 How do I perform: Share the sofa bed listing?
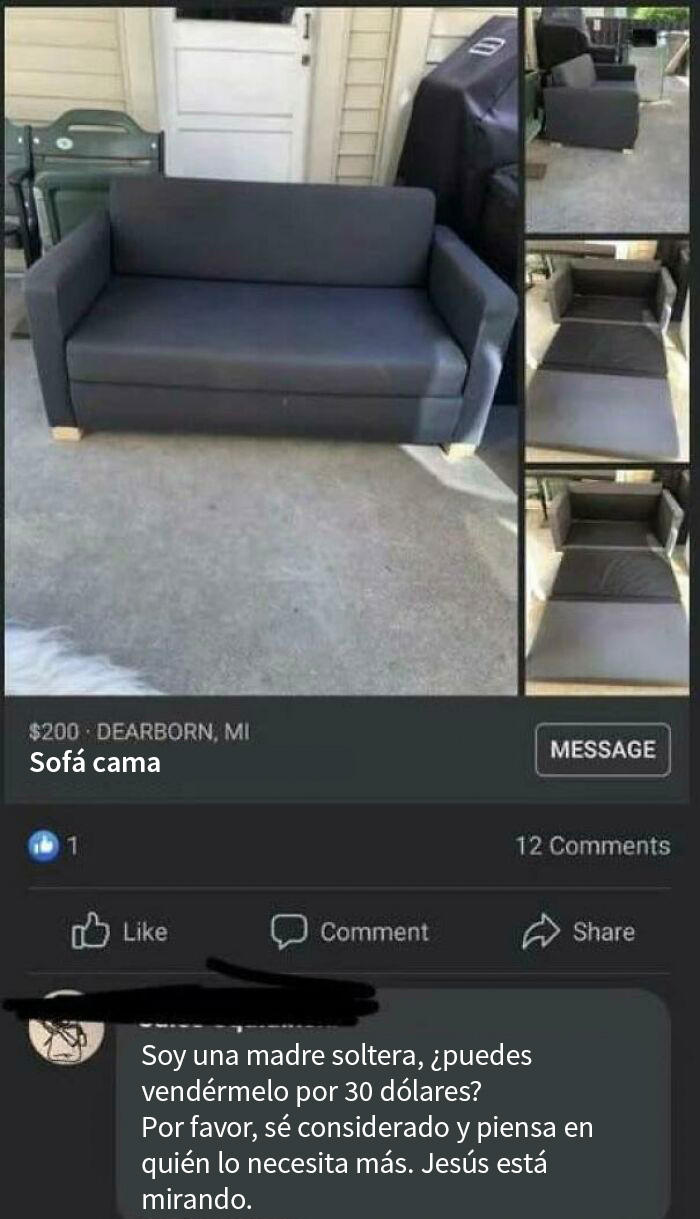coord(579,932)
